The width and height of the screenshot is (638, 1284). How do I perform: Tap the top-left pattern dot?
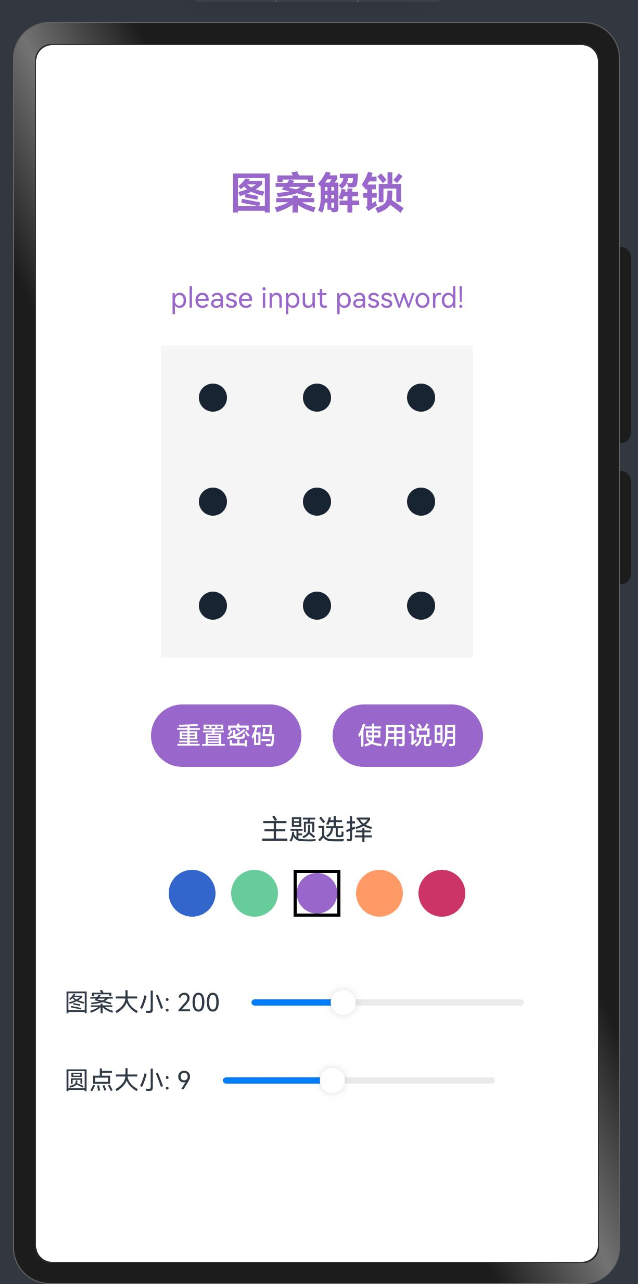(x=213, y=398)
